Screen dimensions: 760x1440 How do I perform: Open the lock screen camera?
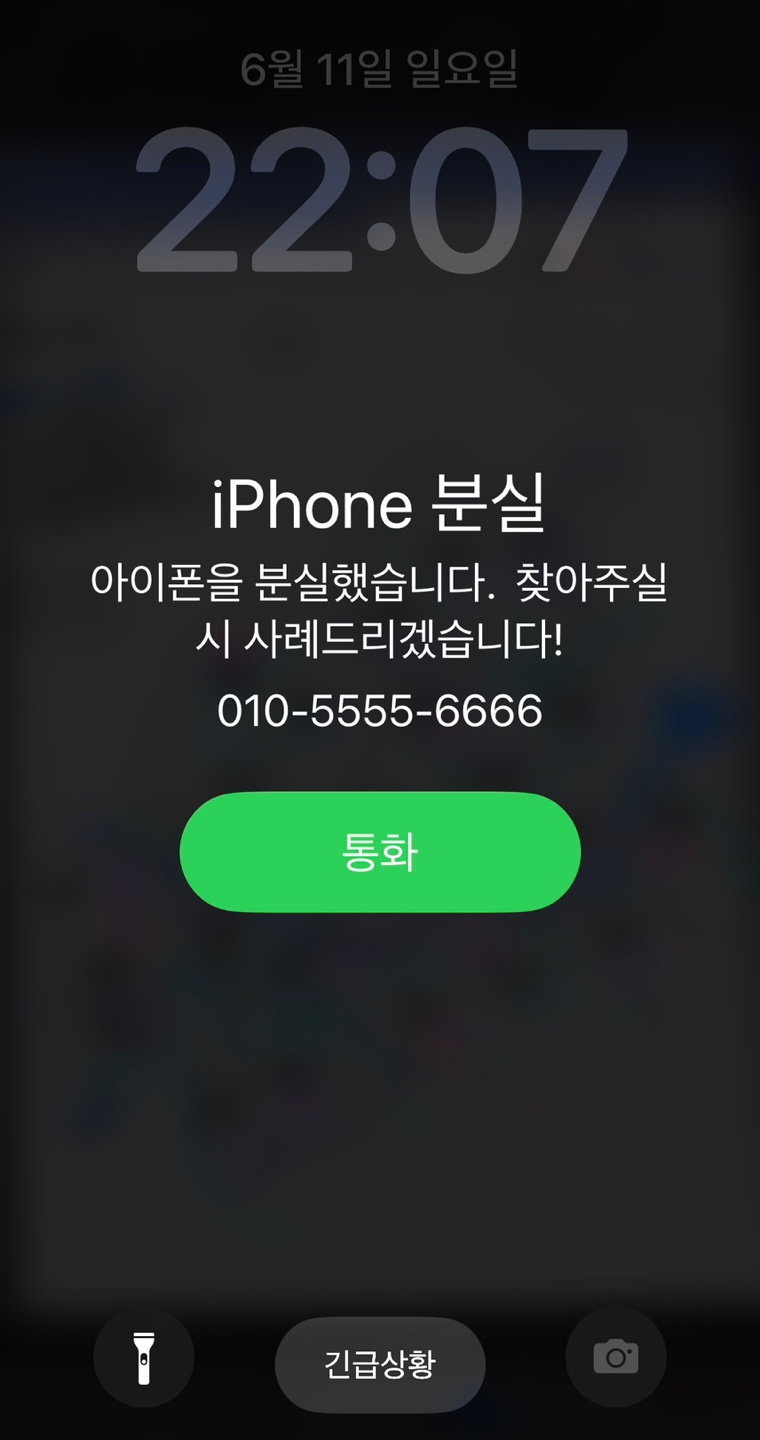[616, 1357]
